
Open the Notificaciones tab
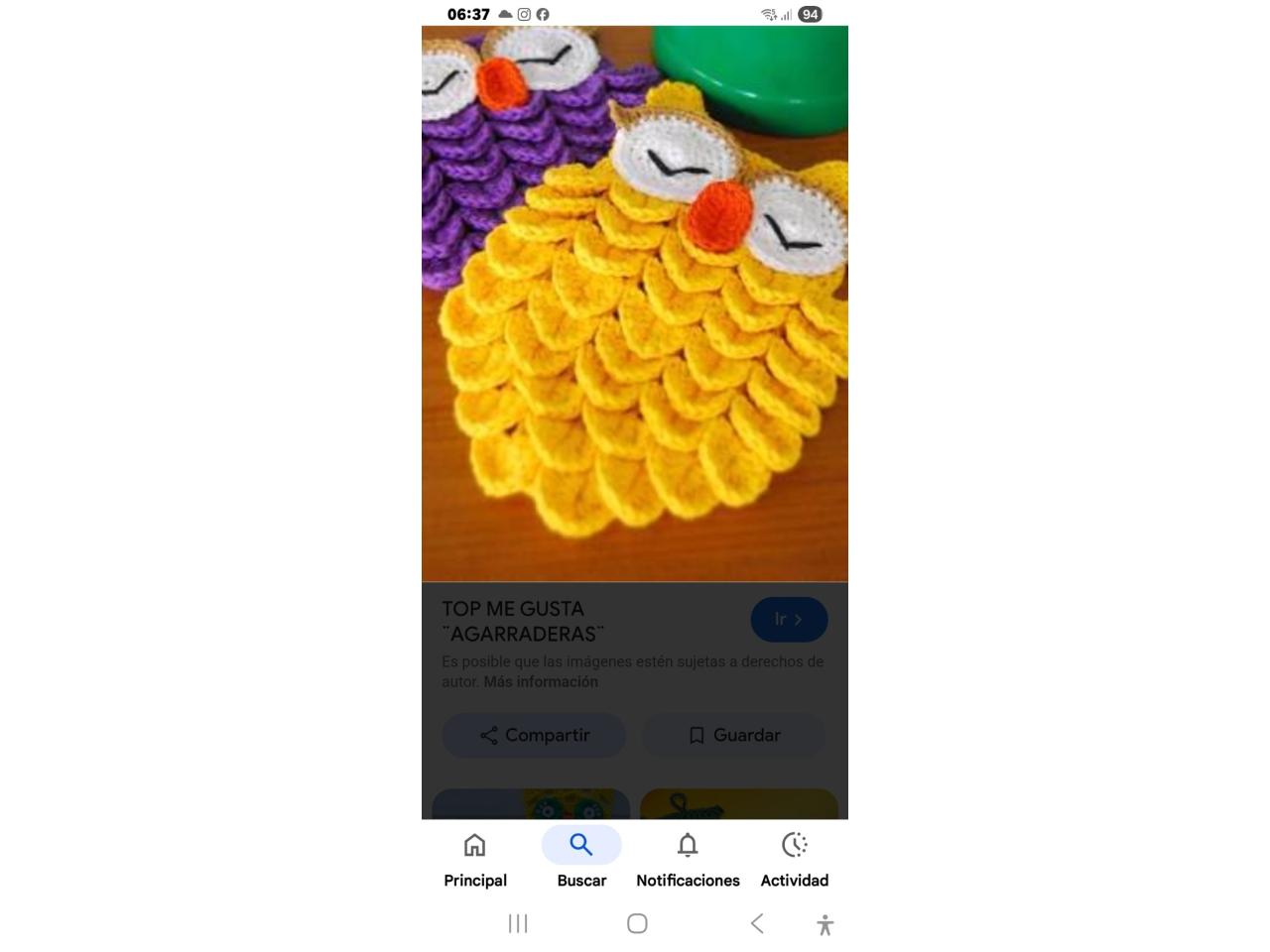688,859
